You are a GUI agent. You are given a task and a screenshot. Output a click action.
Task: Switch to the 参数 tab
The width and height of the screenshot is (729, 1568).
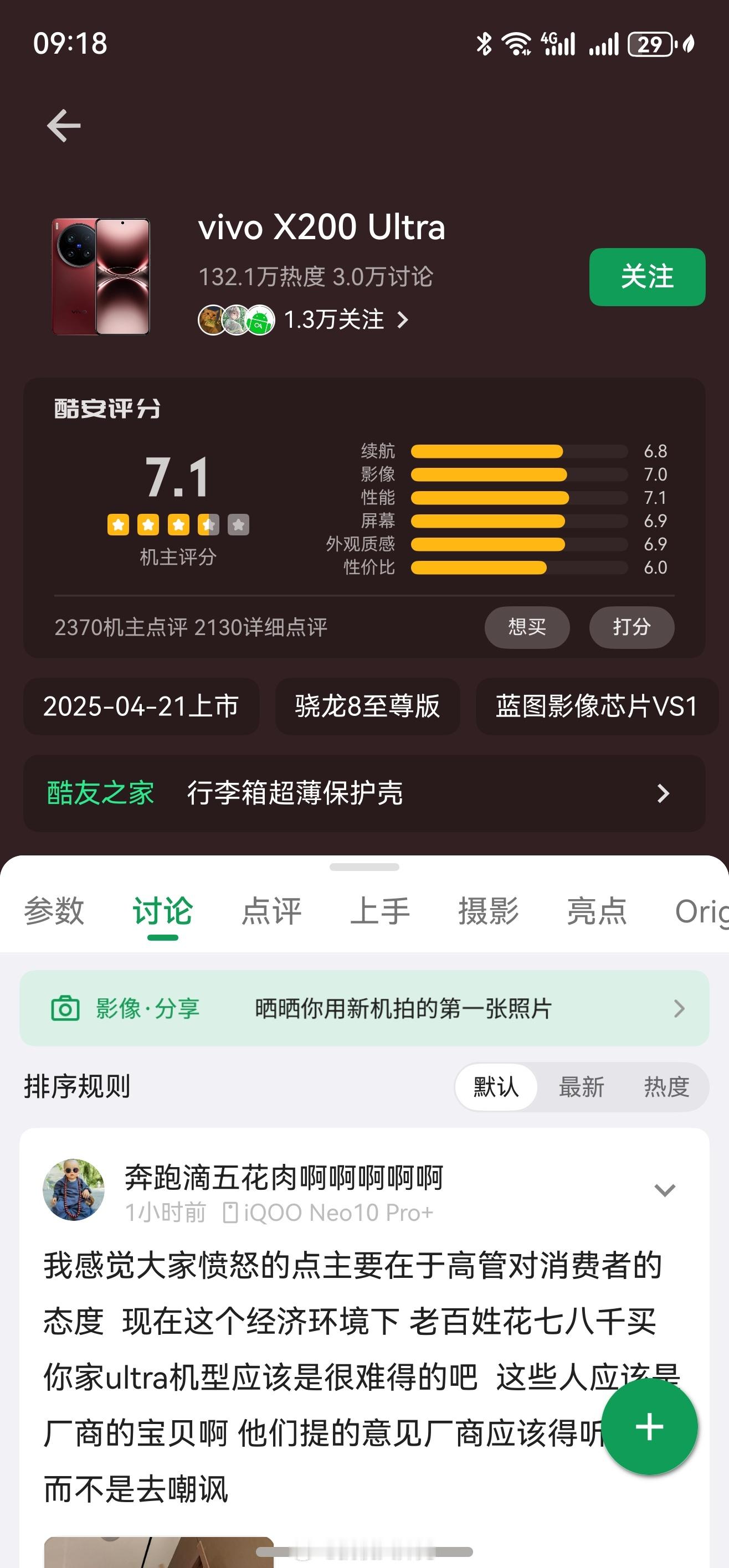(54, 911)
